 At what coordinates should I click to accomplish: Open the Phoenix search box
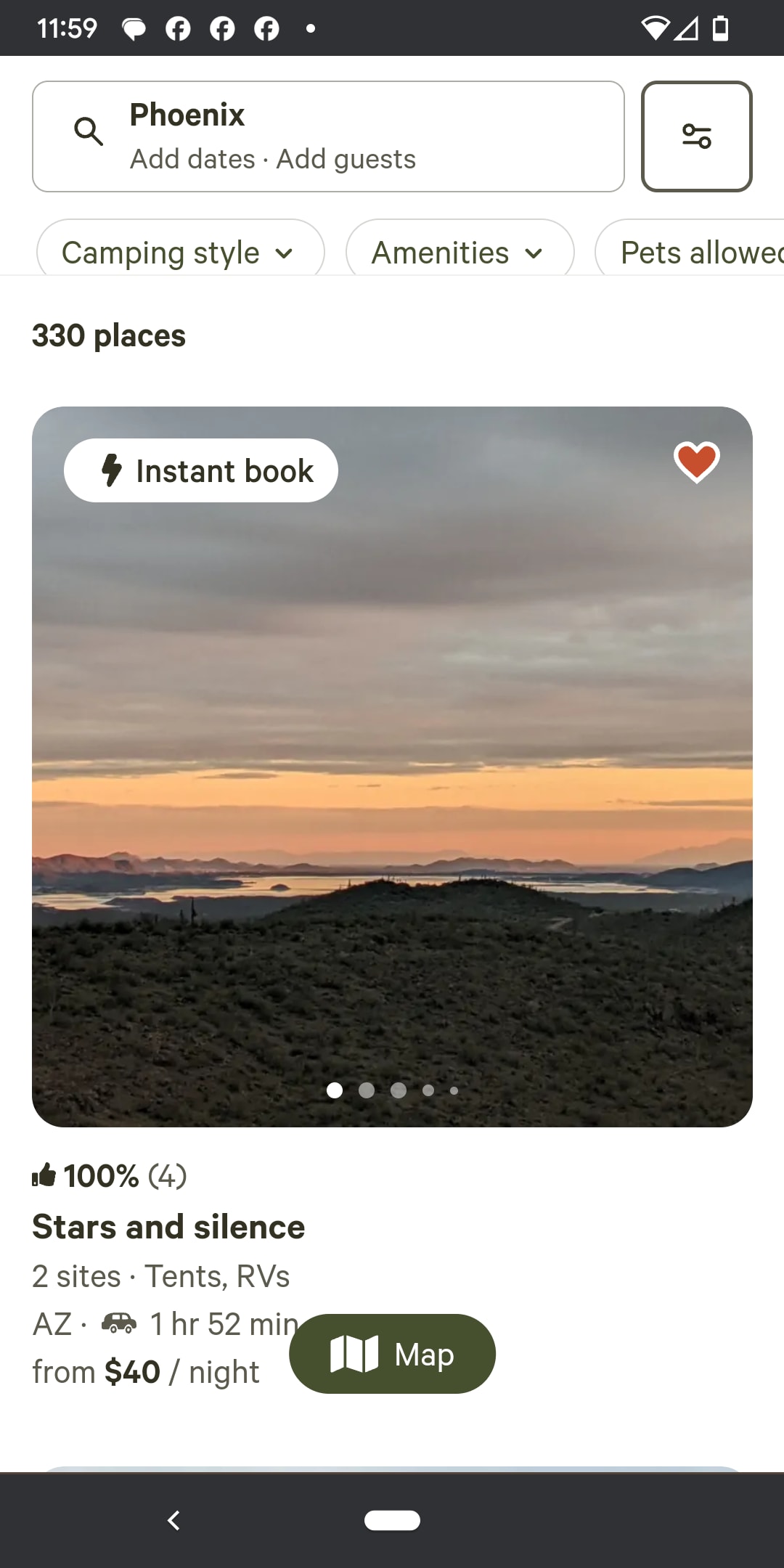coord(328,136)
